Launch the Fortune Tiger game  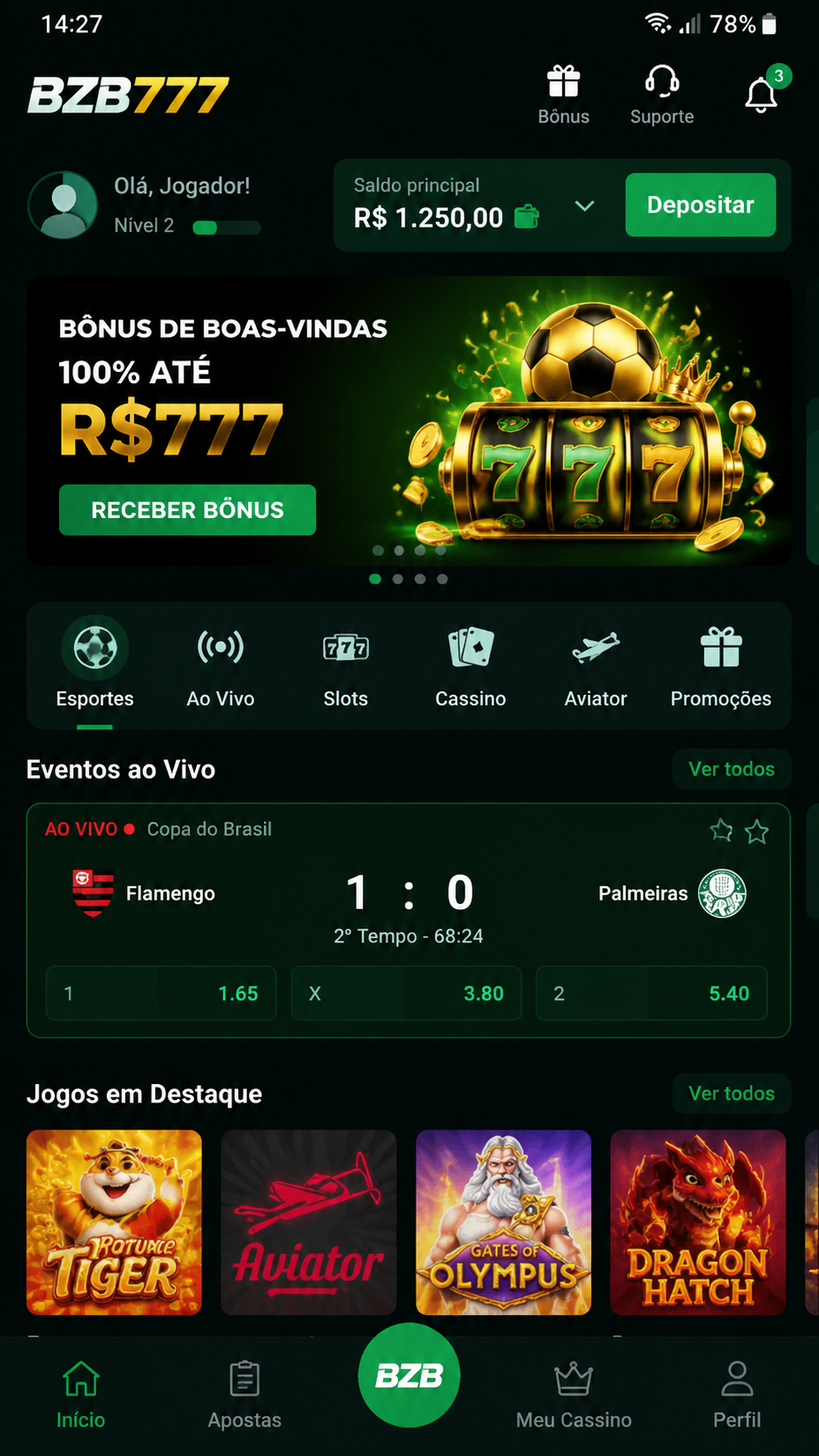pyautogui.click(x=114, y=1222)
